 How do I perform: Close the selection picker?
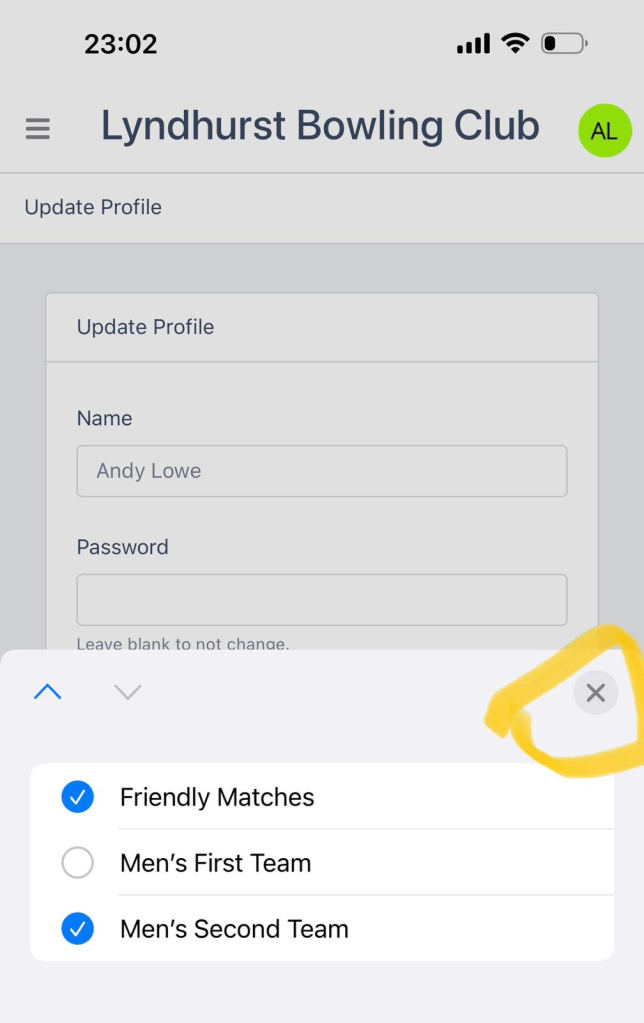pos(596,693)
